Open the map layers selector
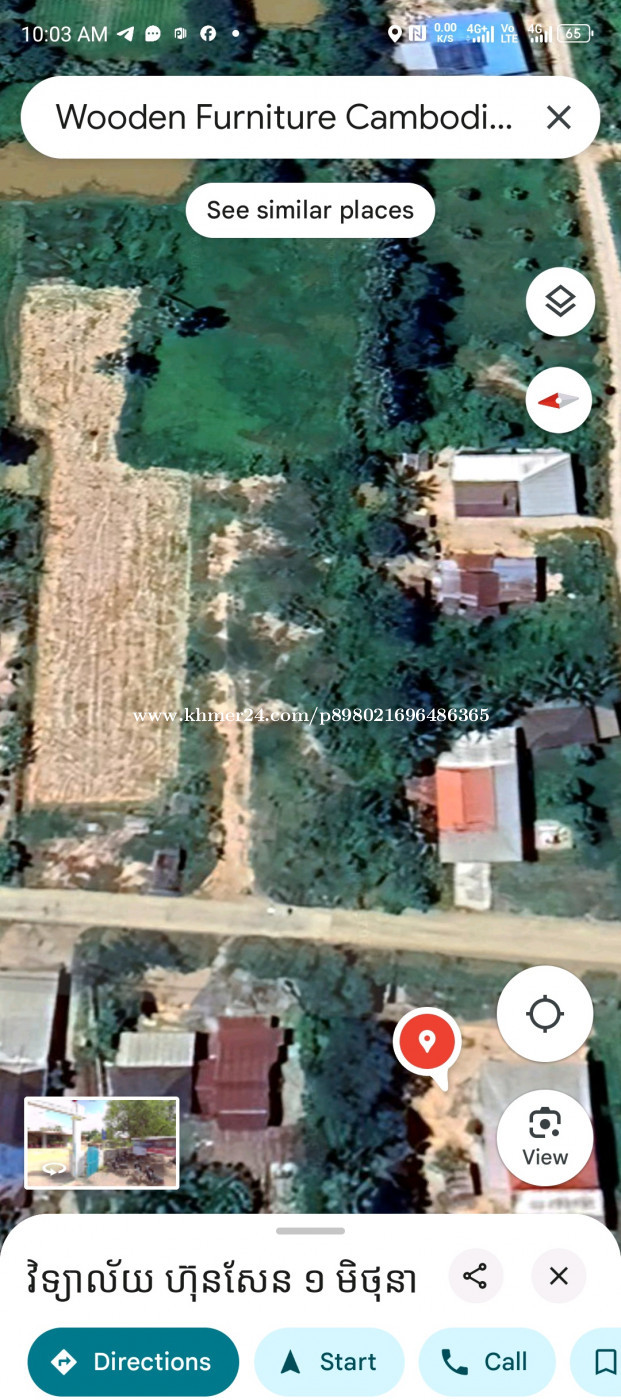Image resolution: width=621 pixels, height=1400 pixels. point(560,301)
